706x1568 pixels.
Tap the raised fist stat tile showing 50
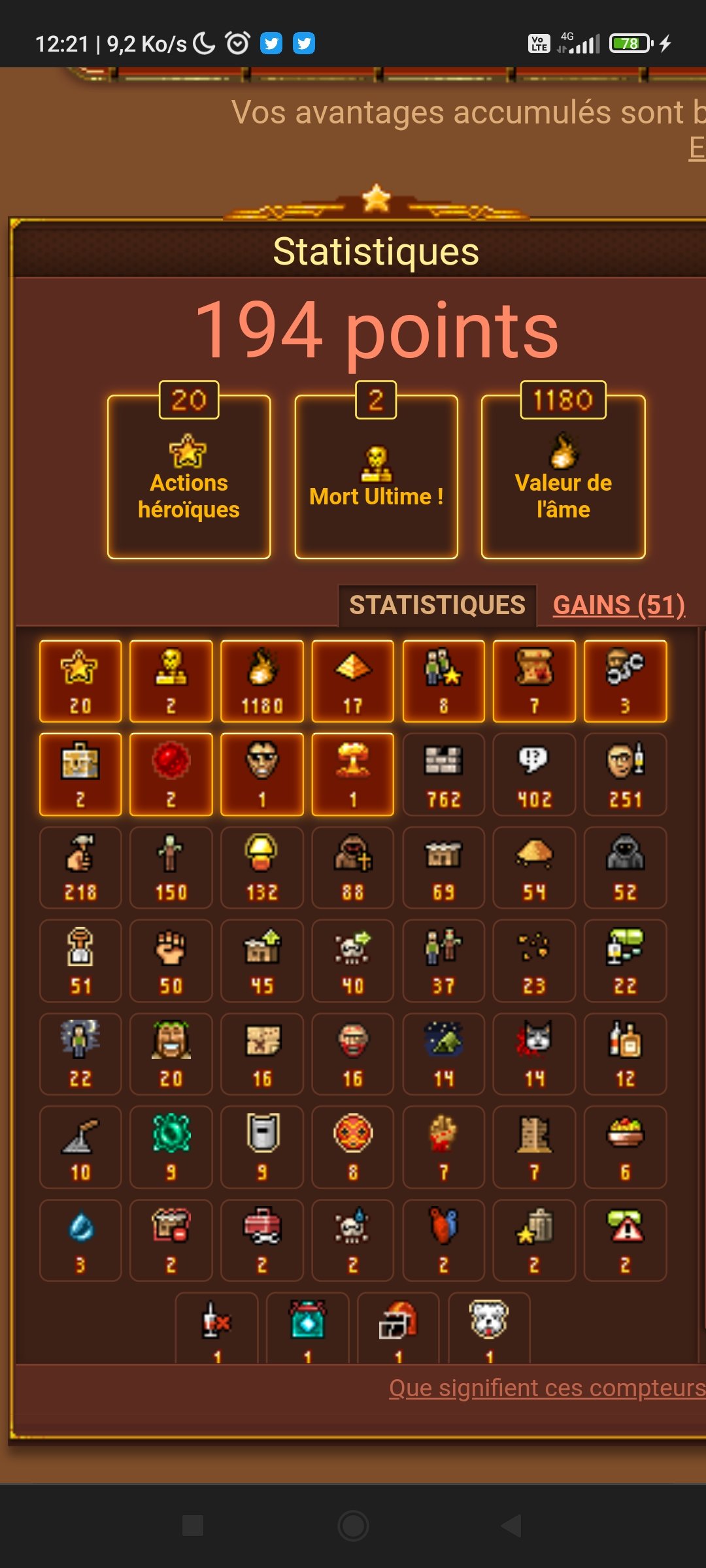[x=171, y=961]
